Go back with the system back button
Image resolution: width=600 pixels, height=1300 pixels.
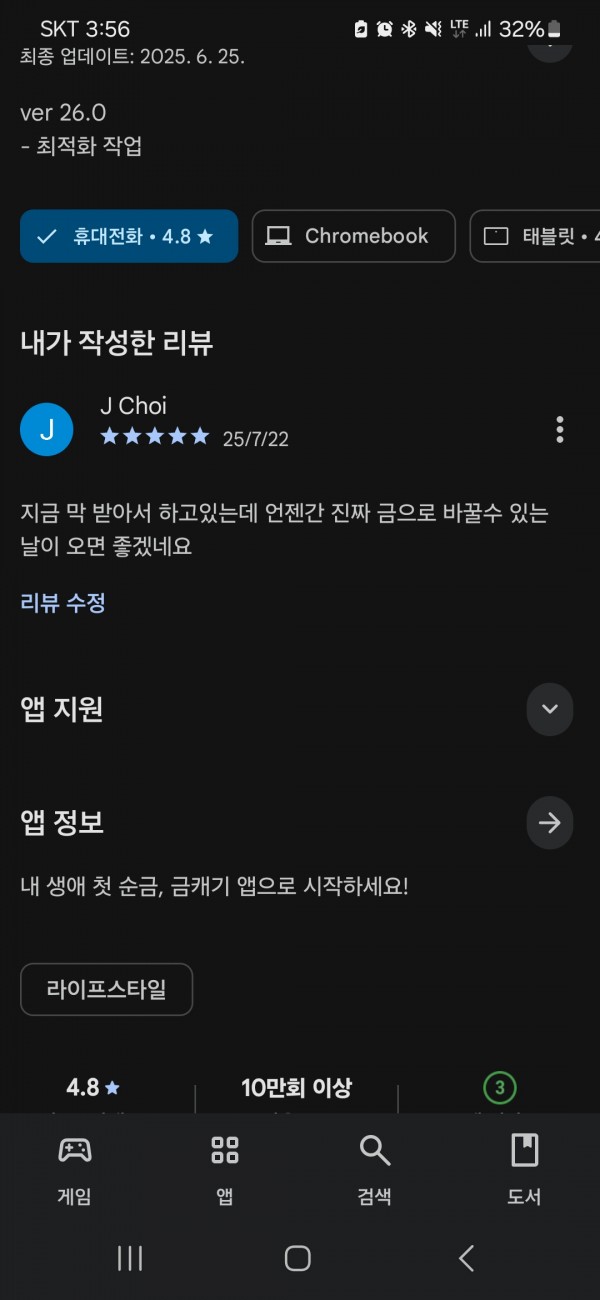click(x=466, y=1258)
